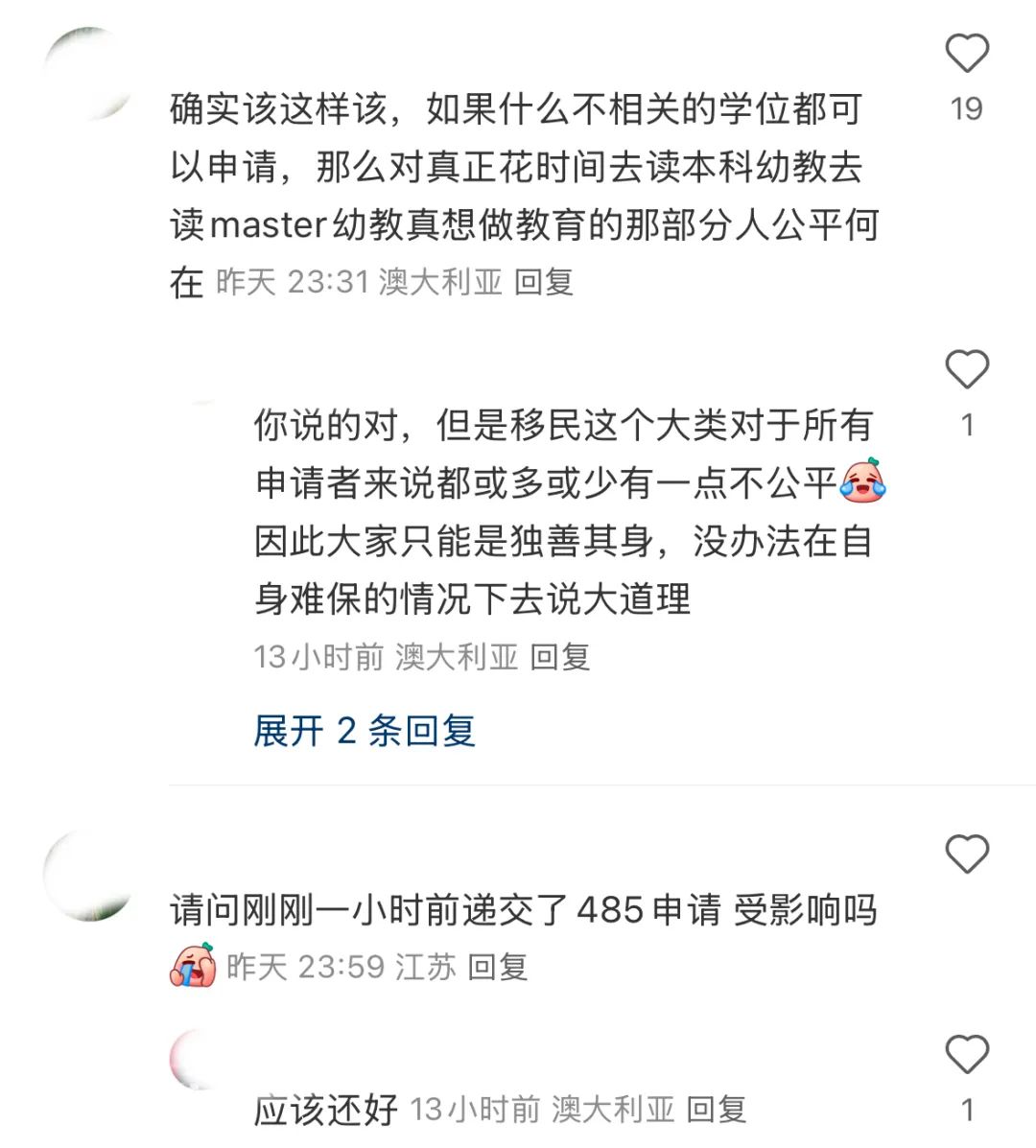Like the comment about master幼教 fairness
Image resolution: width=1036 pixels, height=1148 pixels.
pos(966,53)
